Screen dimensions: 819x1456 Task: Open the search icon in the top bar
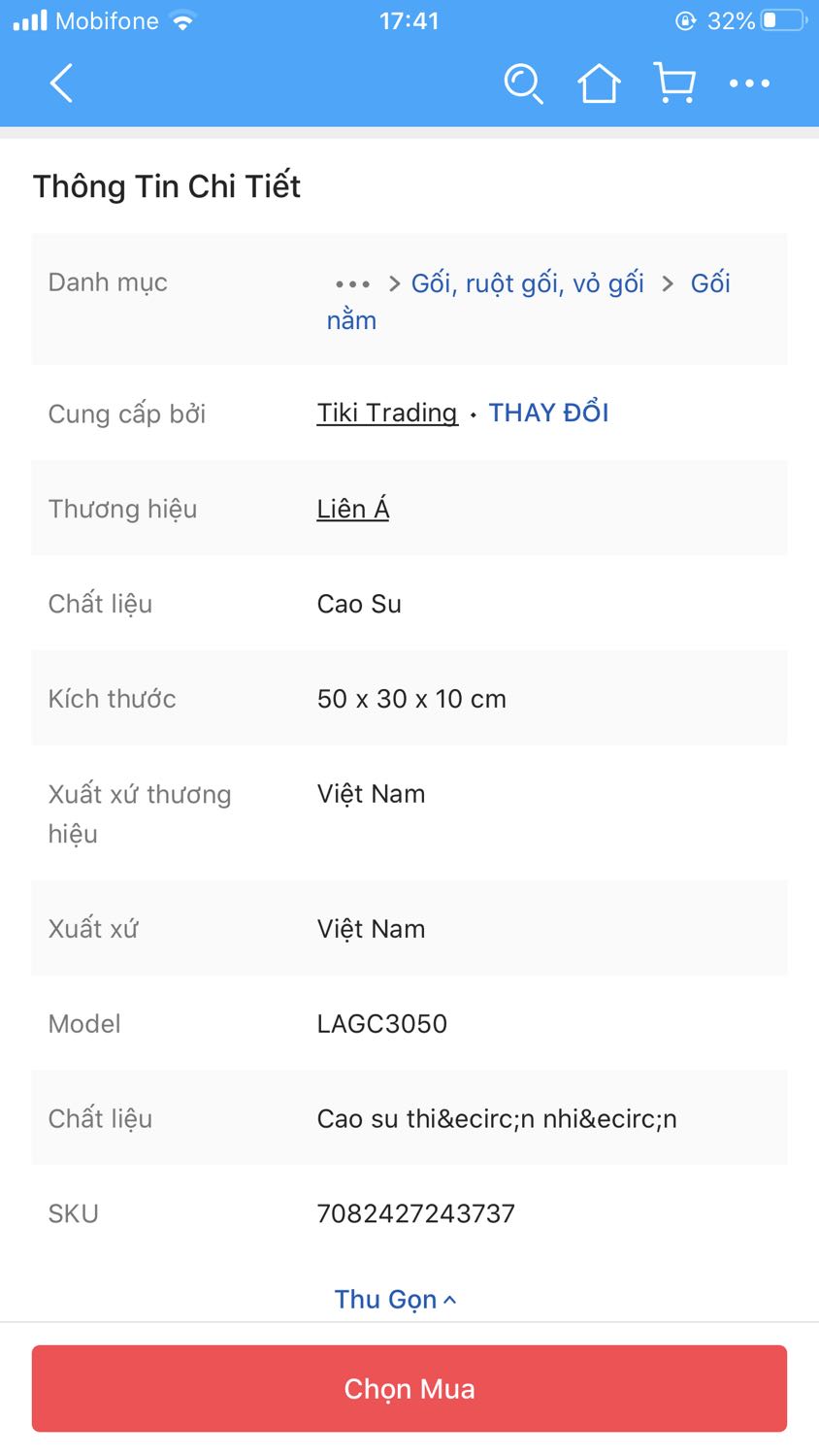pos(524,84)
